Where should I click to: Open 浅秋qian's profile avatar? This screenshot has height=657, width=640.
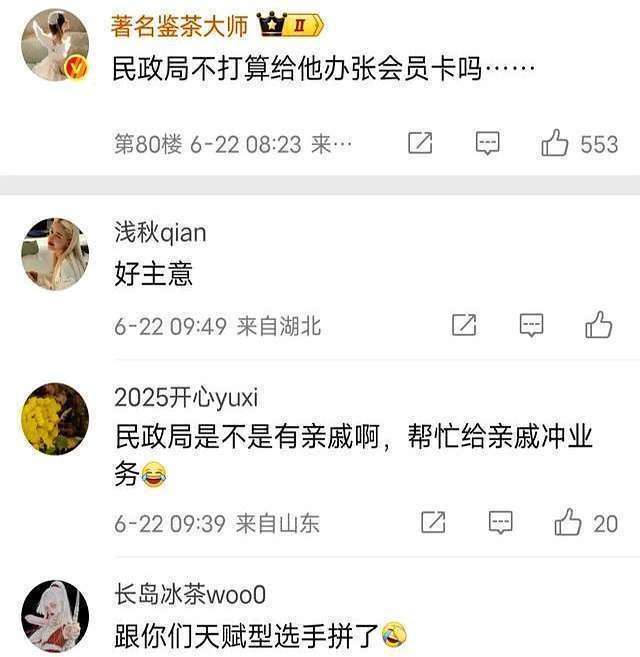pos(55,254)
